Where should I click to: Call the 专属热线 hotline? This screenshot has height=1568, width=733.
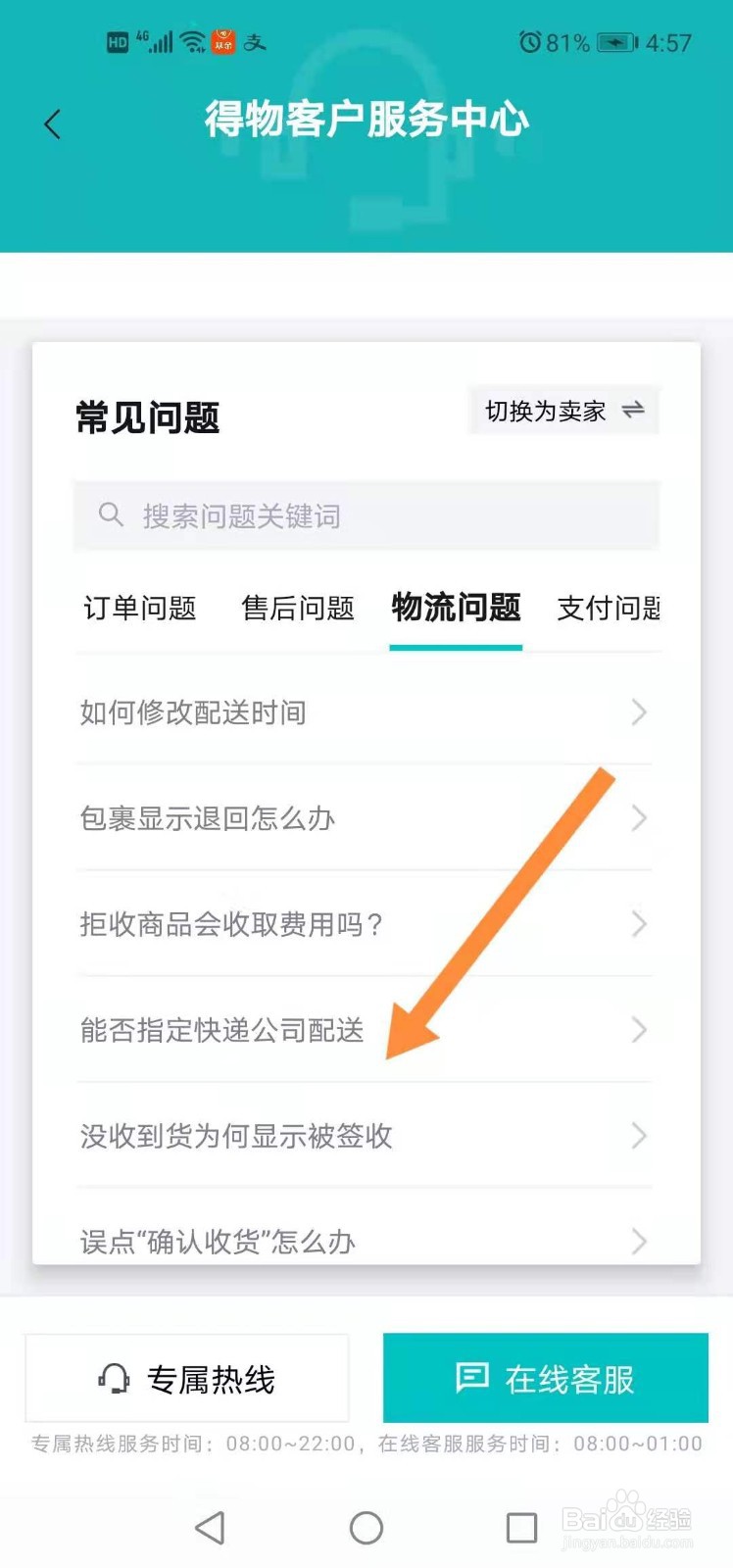186,1379
